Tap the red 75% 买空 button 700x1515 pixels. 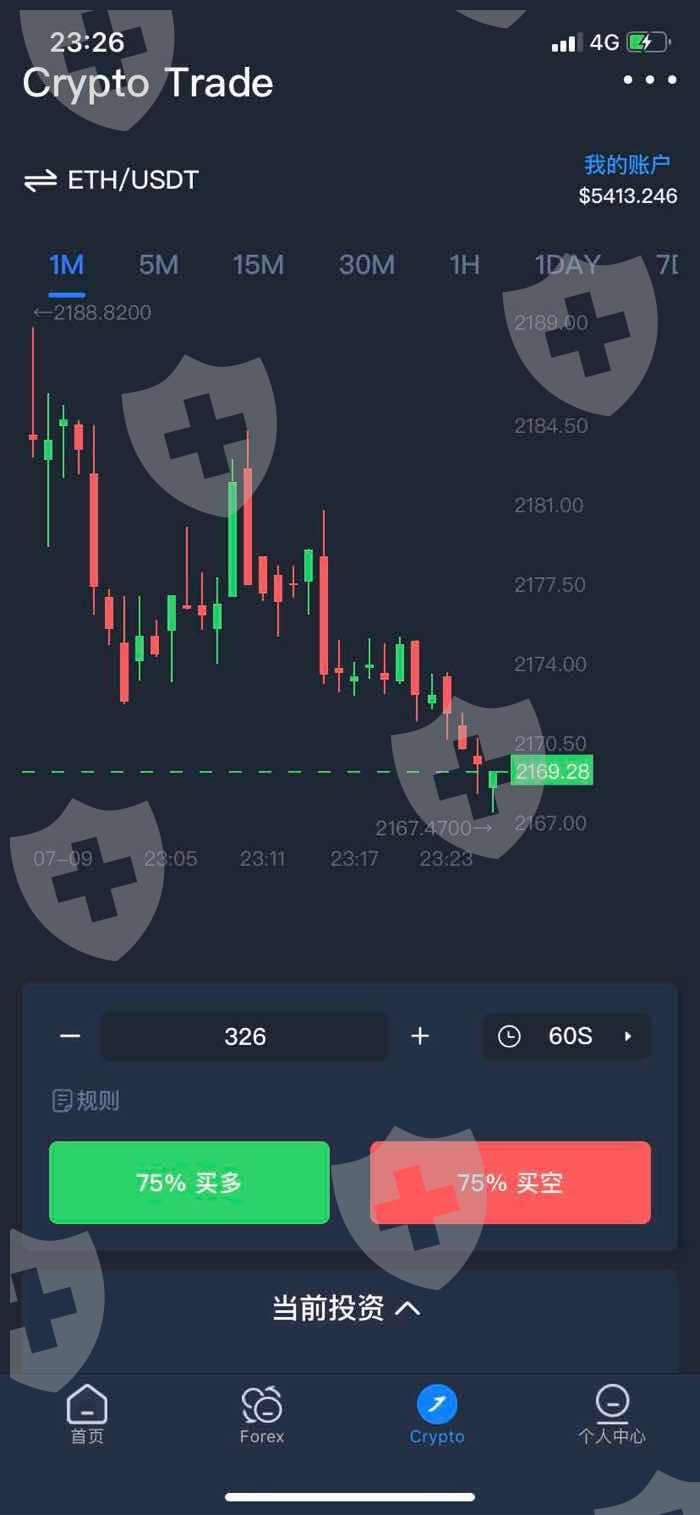click(510, 1183)
